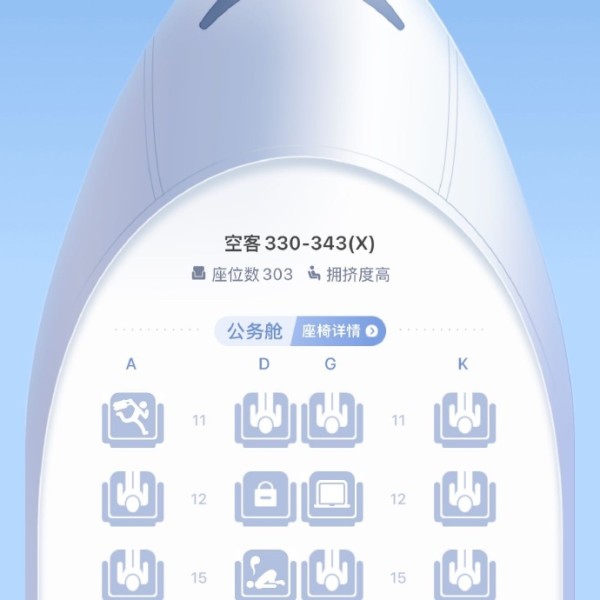This screenshot has height=600, width=600.
Task: Select seat 12A by the window
Action: 131,498
